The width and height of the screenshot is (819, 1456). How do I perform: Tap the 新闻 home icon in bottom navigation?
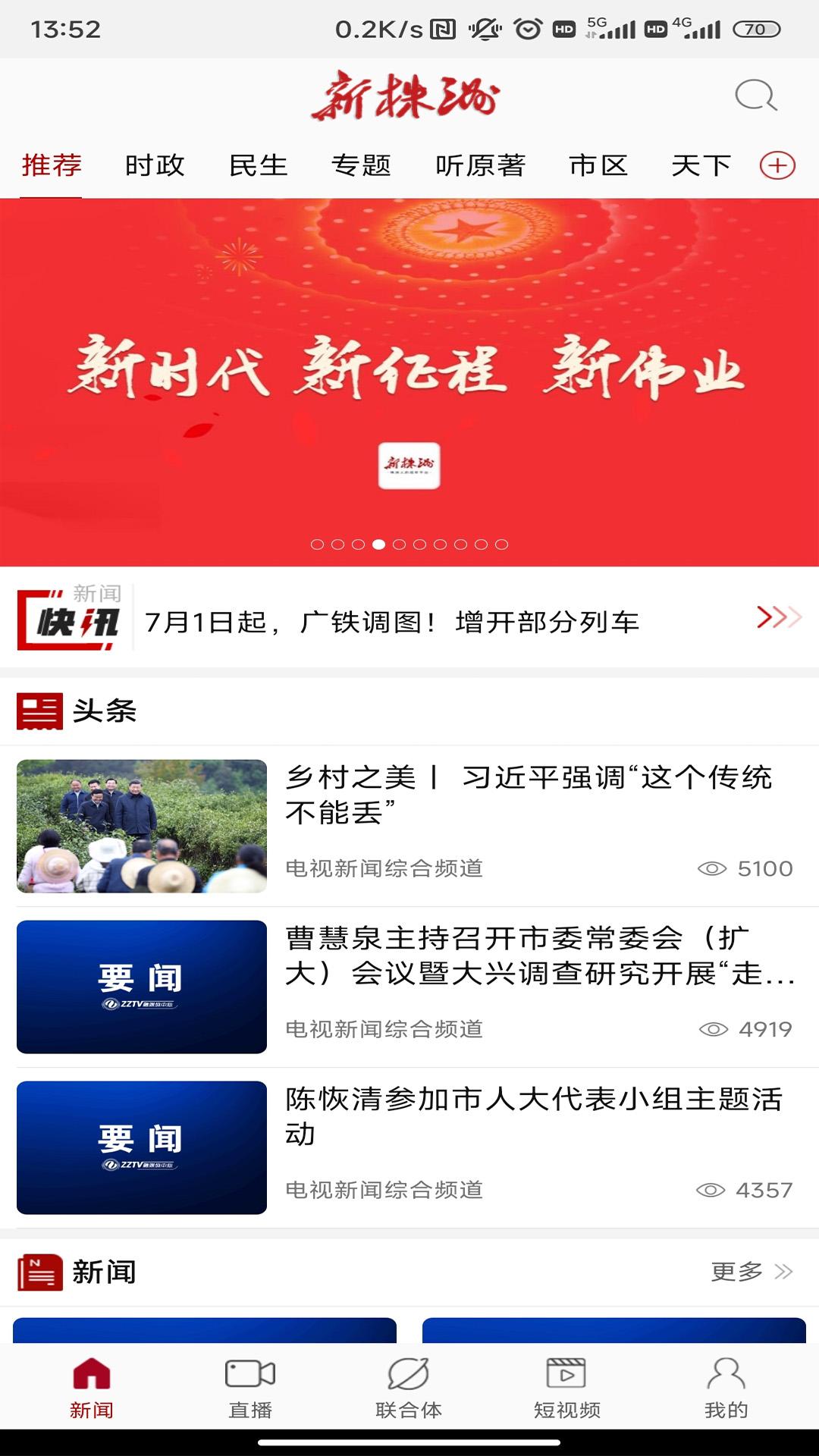[x=92, y=1374]
